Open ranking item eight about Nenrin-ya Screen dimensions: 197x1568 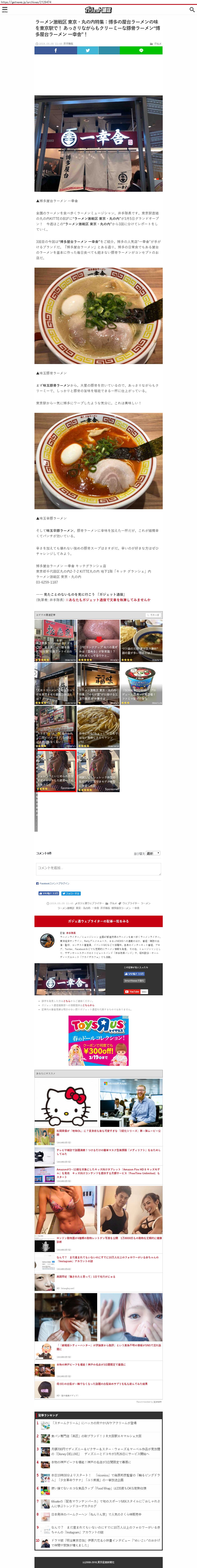[x=96, y=1514]
